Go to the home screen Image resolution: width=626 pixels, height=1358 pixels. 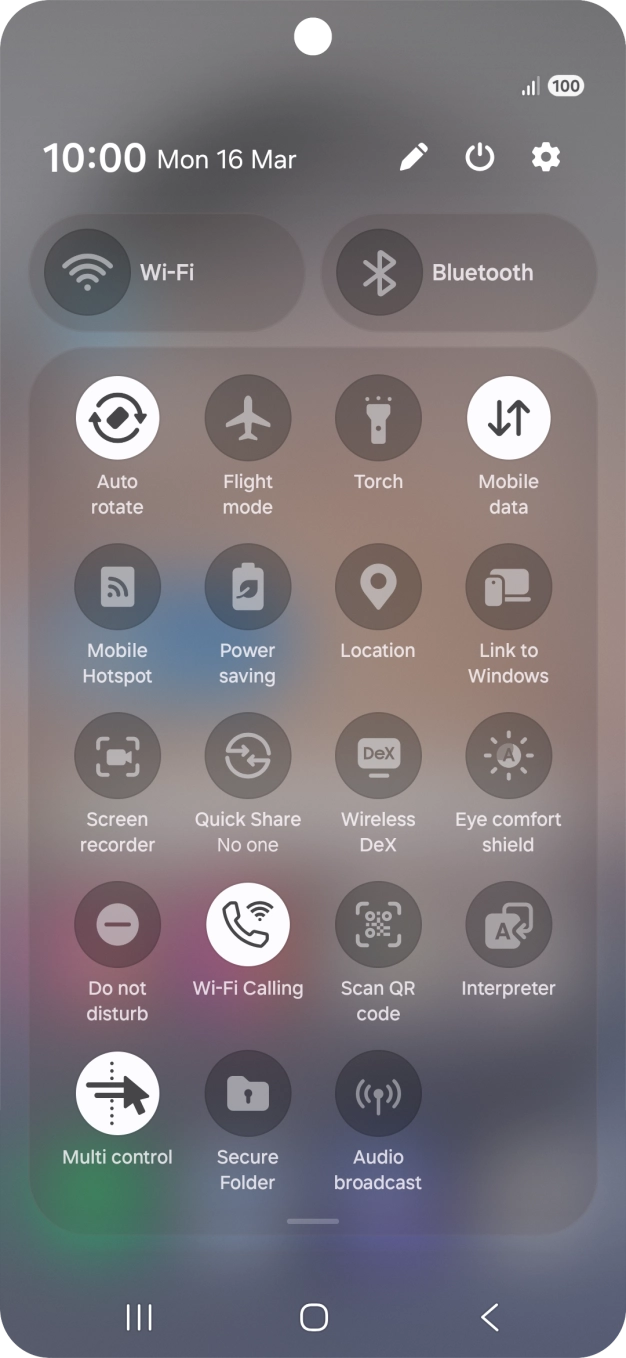coord(314,1317)
